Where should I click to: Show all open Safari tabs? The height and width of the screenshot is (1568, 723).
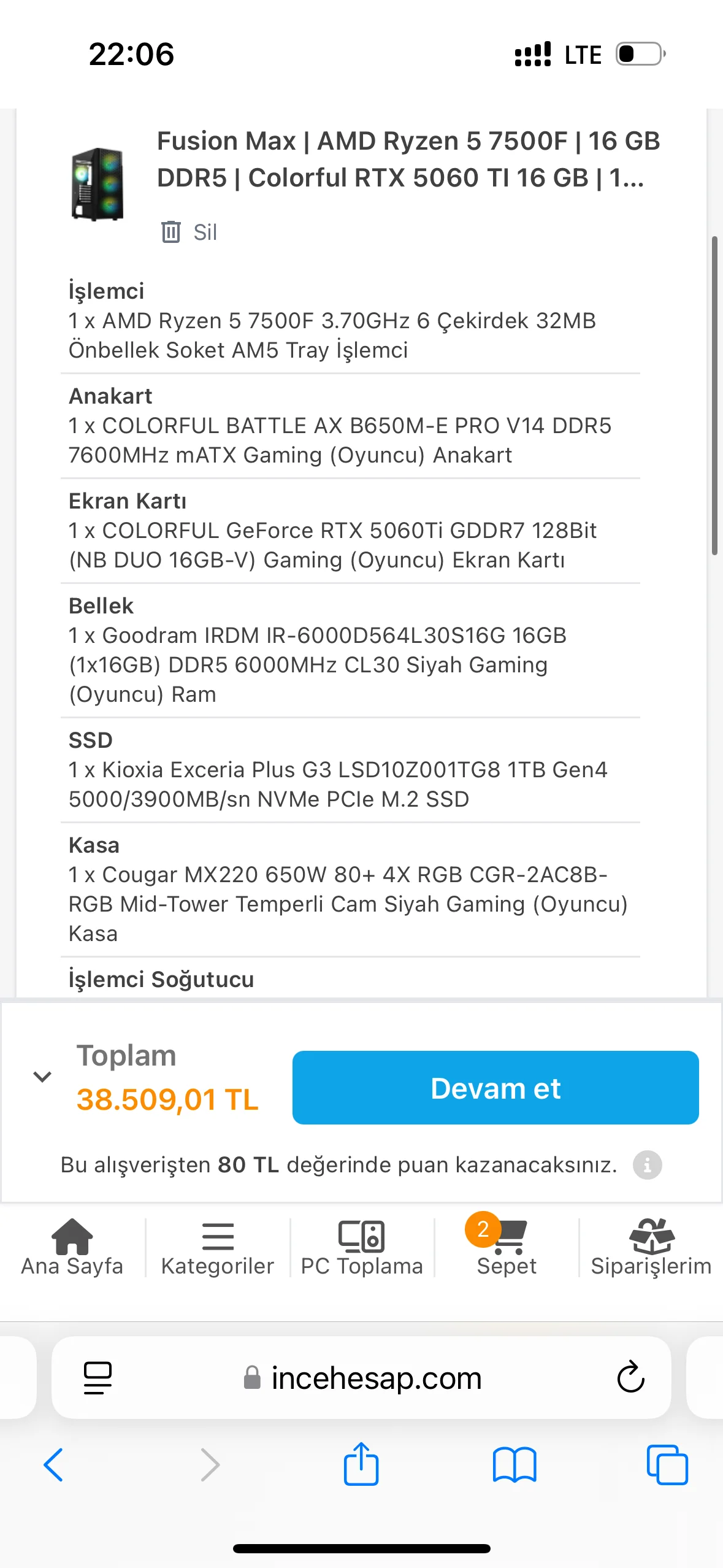[667, 1465]
